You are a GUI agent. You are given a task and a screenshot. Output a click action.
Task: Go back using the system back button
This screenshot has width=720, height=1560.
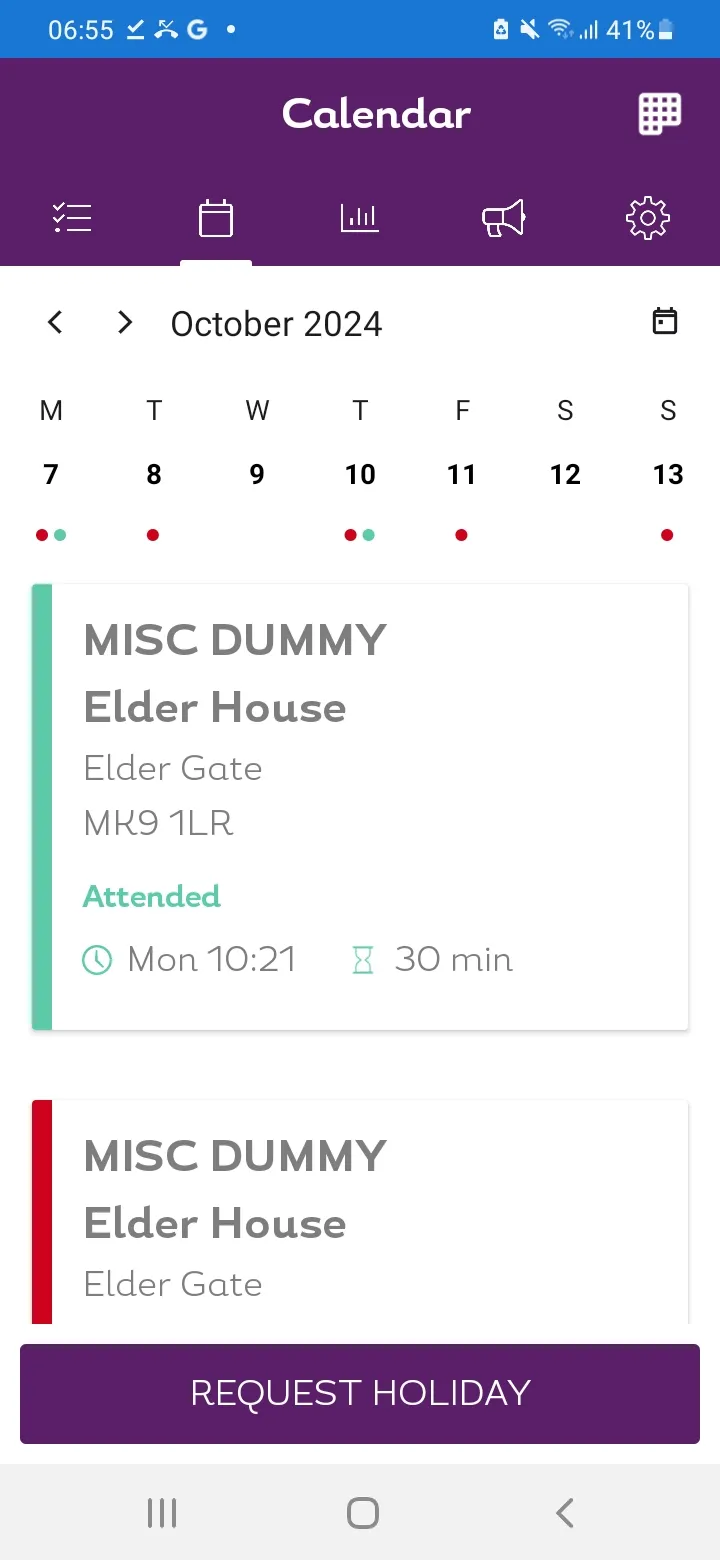565,1513
